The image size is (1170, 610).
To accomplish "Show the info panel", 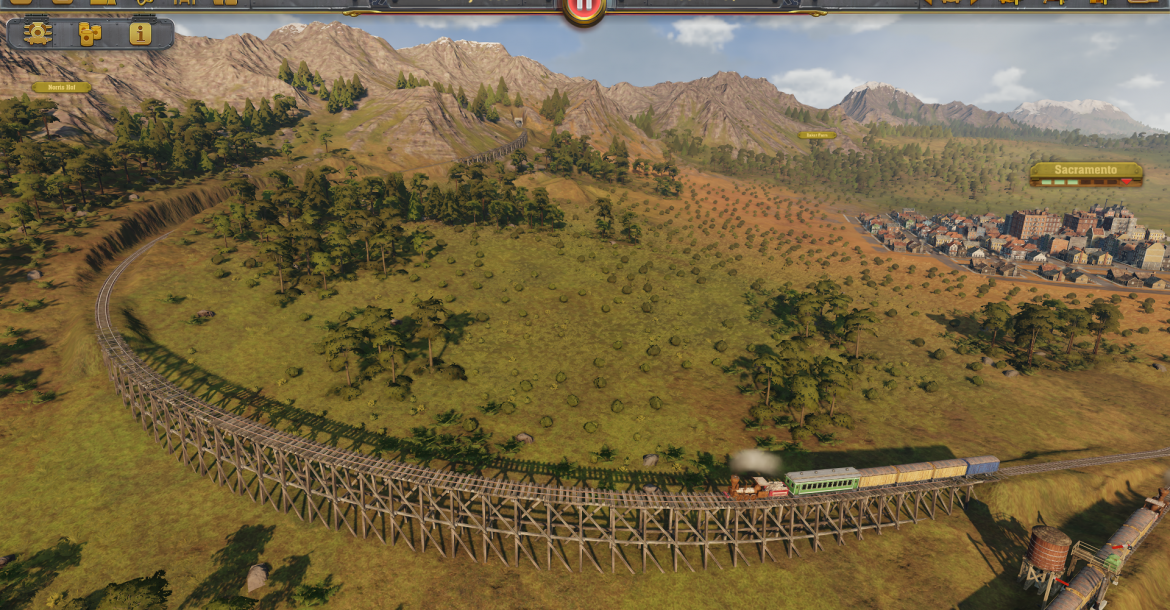I will coord(140,34).
